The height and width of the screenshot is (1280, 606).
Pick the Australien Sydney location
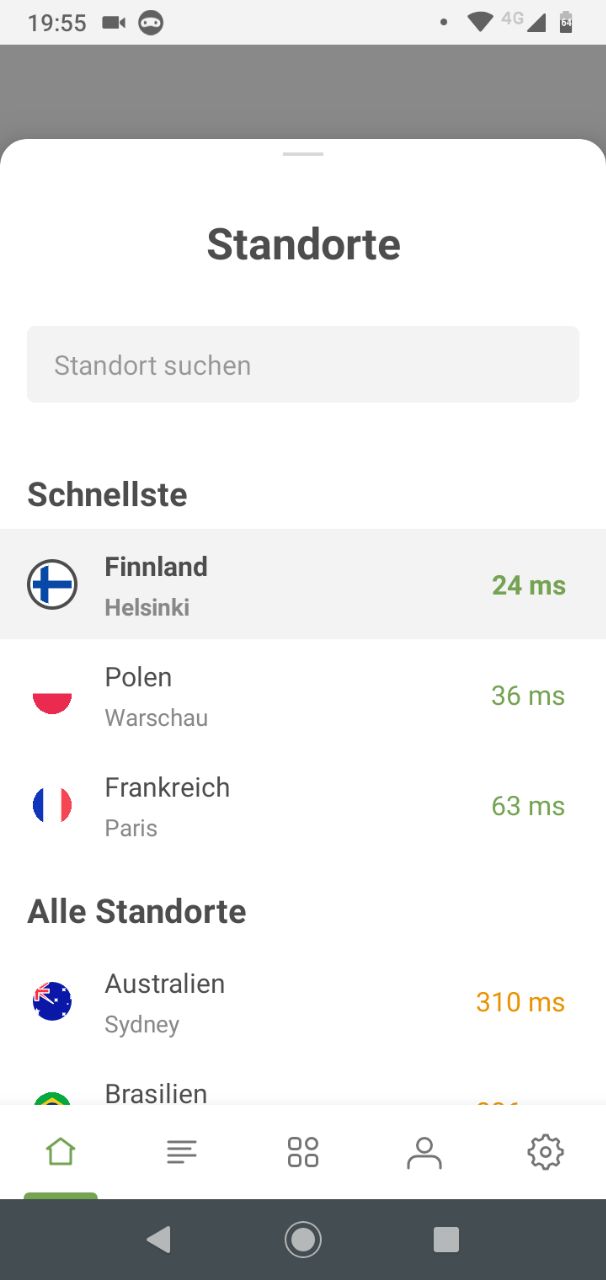click(303, 1002)
